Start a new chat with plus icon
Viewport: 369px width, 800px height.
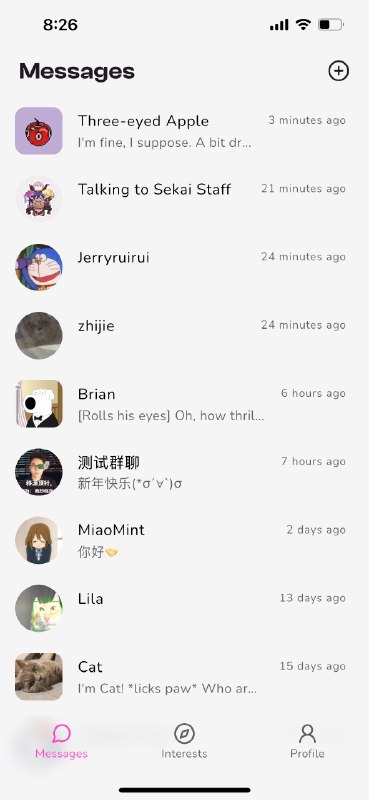(338, 71)
